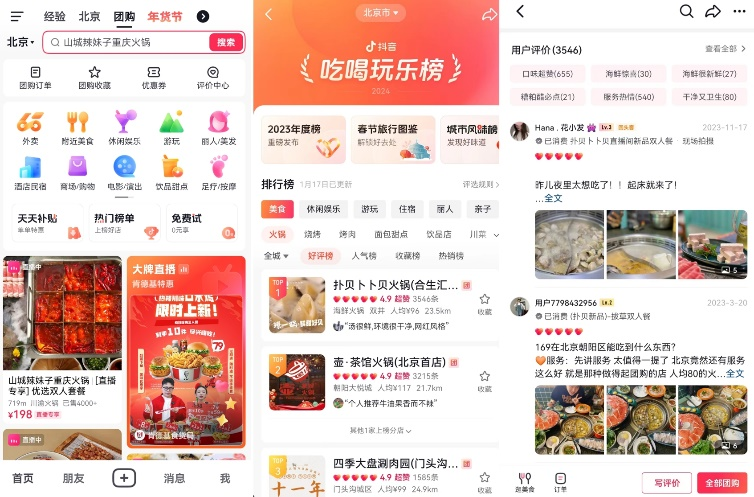Tap the red 搜索 search button

tap(226, 42)
